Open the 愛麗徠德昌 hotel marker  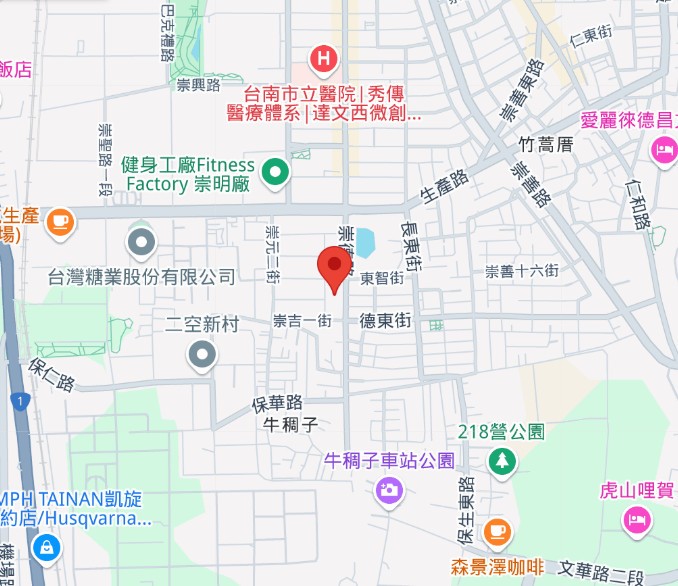(x=663, y=151)
